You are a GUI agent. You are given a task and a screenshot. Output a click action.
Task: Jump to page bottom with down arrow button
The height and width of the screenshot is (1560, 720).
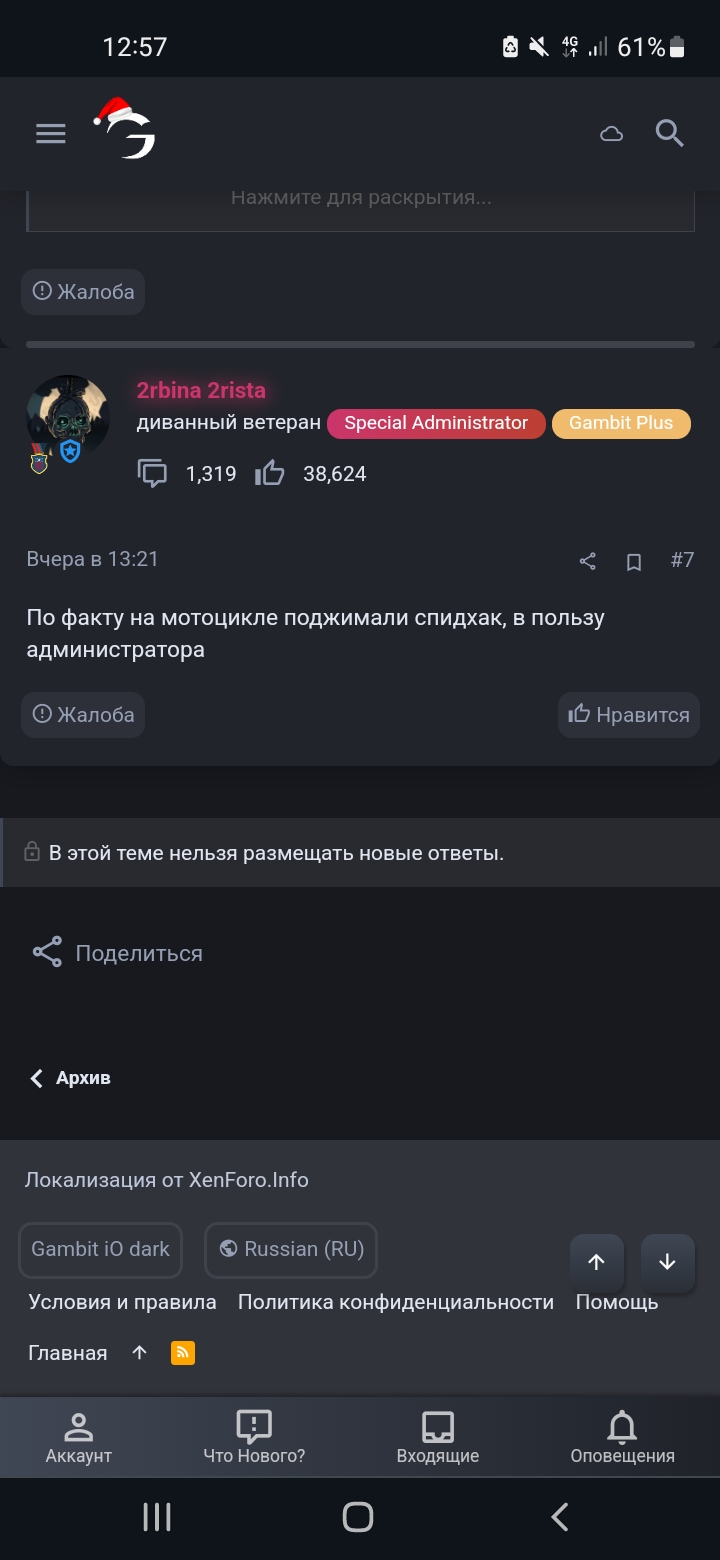[x=667, y=1262]
